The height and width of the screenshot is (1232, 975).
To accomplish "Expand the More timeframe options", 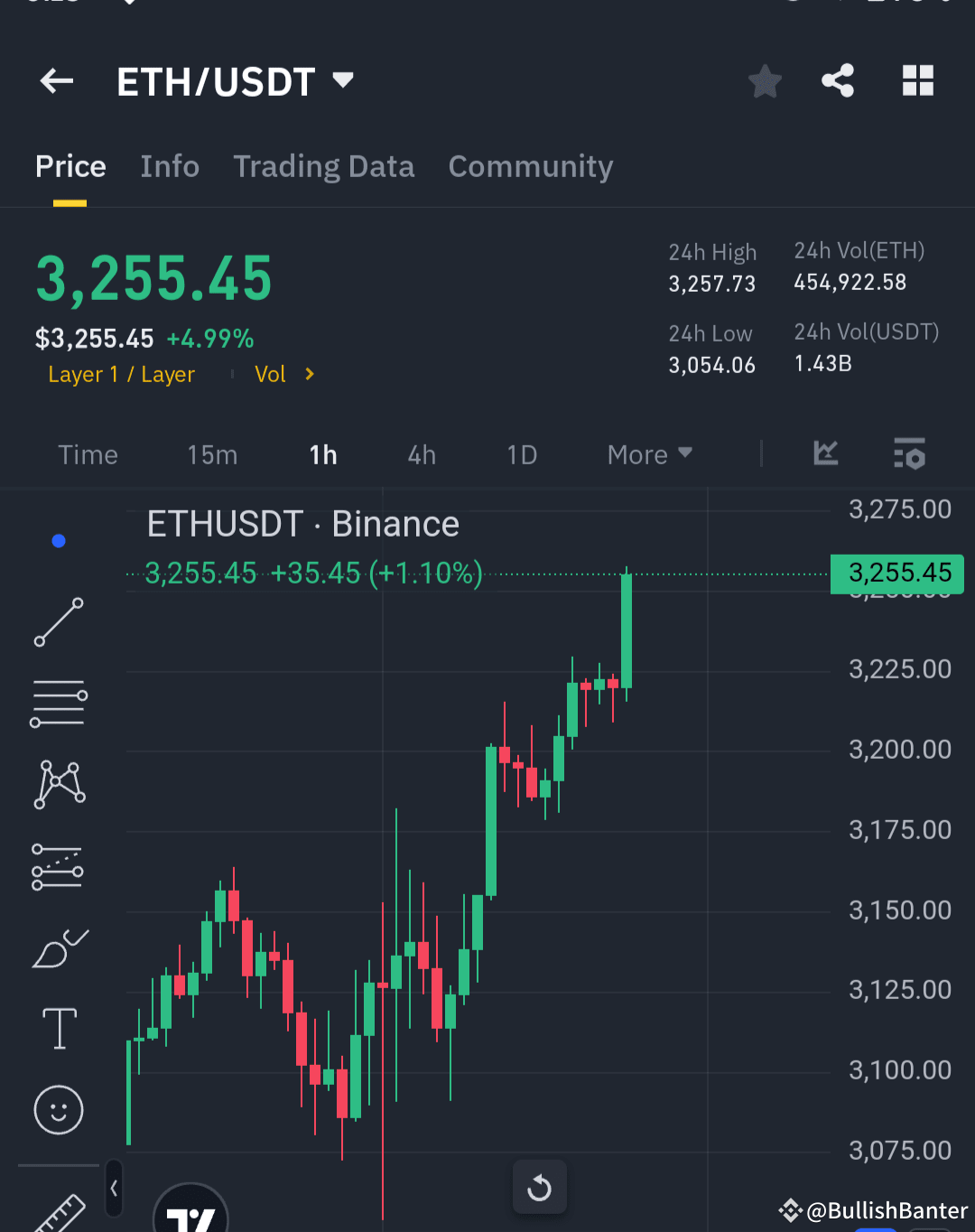I will (648, 454).
